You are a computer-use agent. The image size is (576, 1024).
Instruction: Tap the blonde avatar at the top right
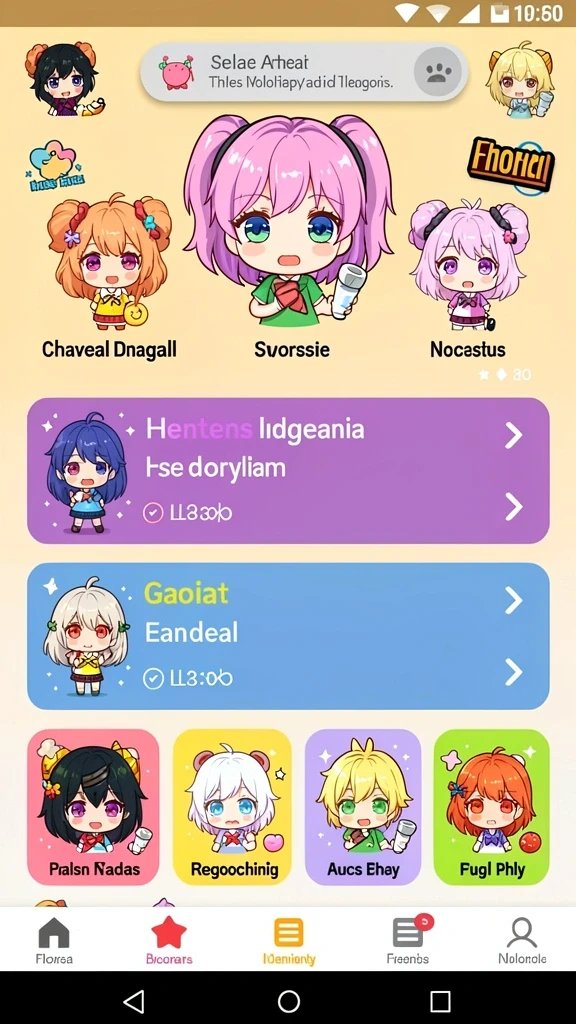520,80
